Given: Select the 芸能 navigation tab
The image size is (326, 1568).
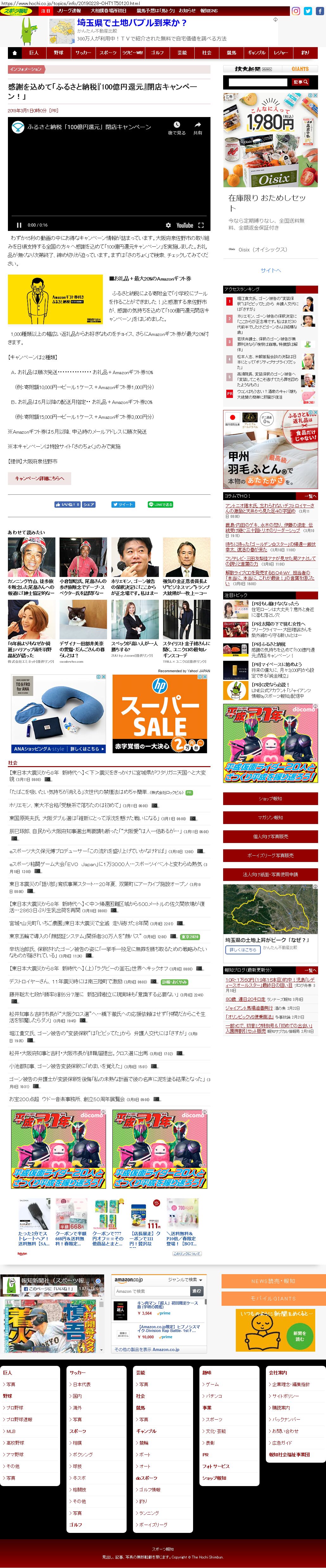Looking at the screenshot, I should (182, 53).
